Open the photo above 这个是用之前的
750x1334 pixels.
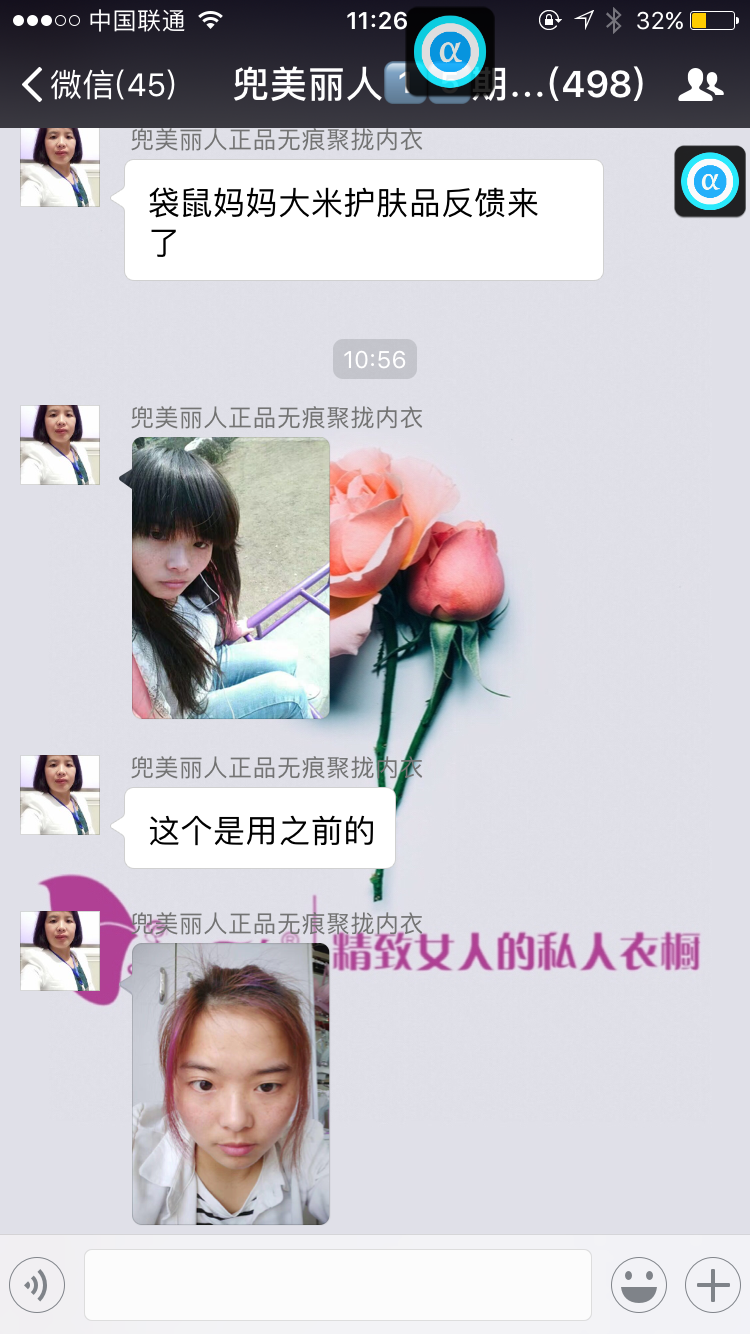point(231,578)
